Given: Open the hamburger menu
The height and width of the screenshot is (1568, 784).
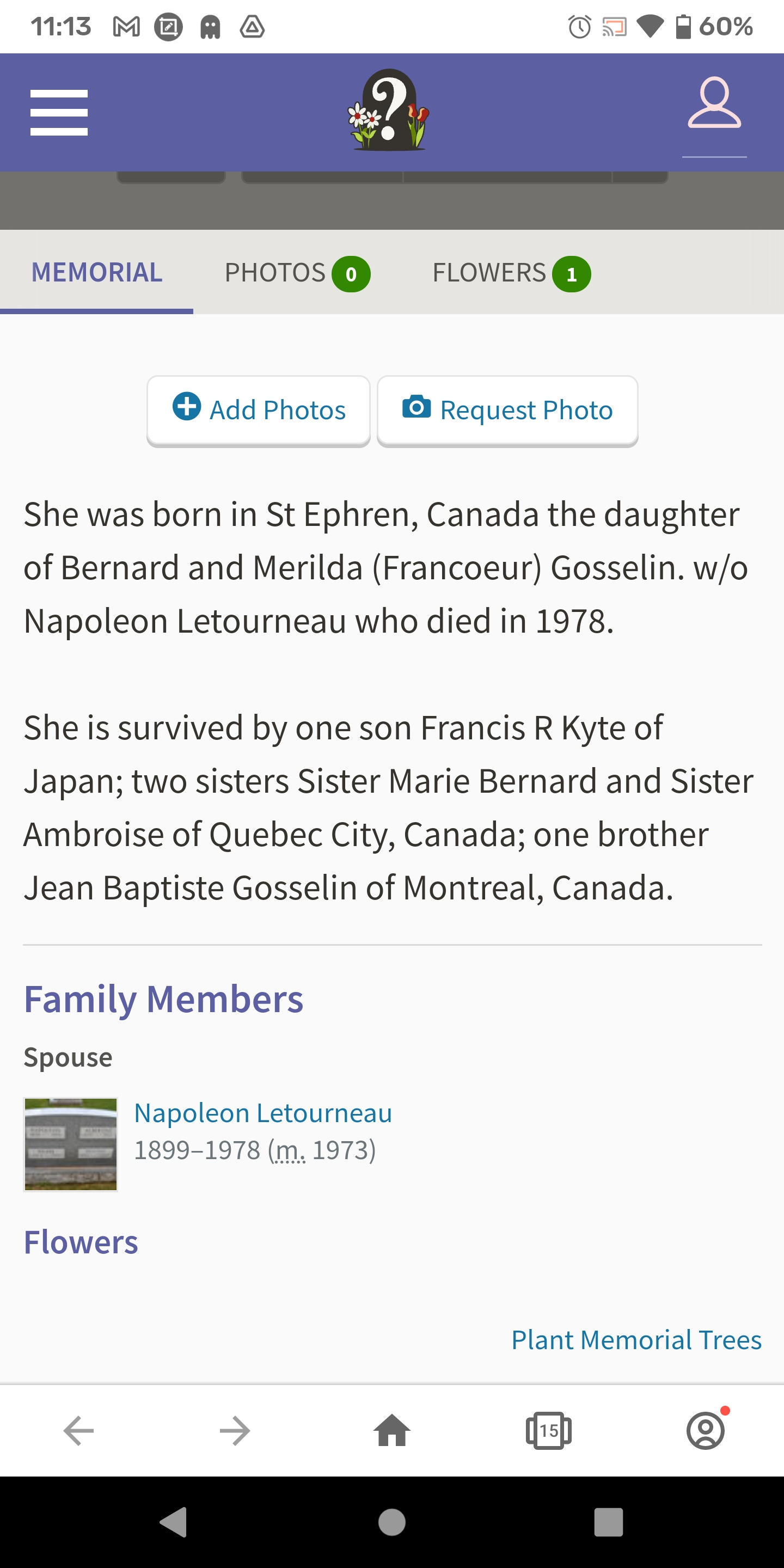Looking at the screenshot, I should tap(59, 113).
